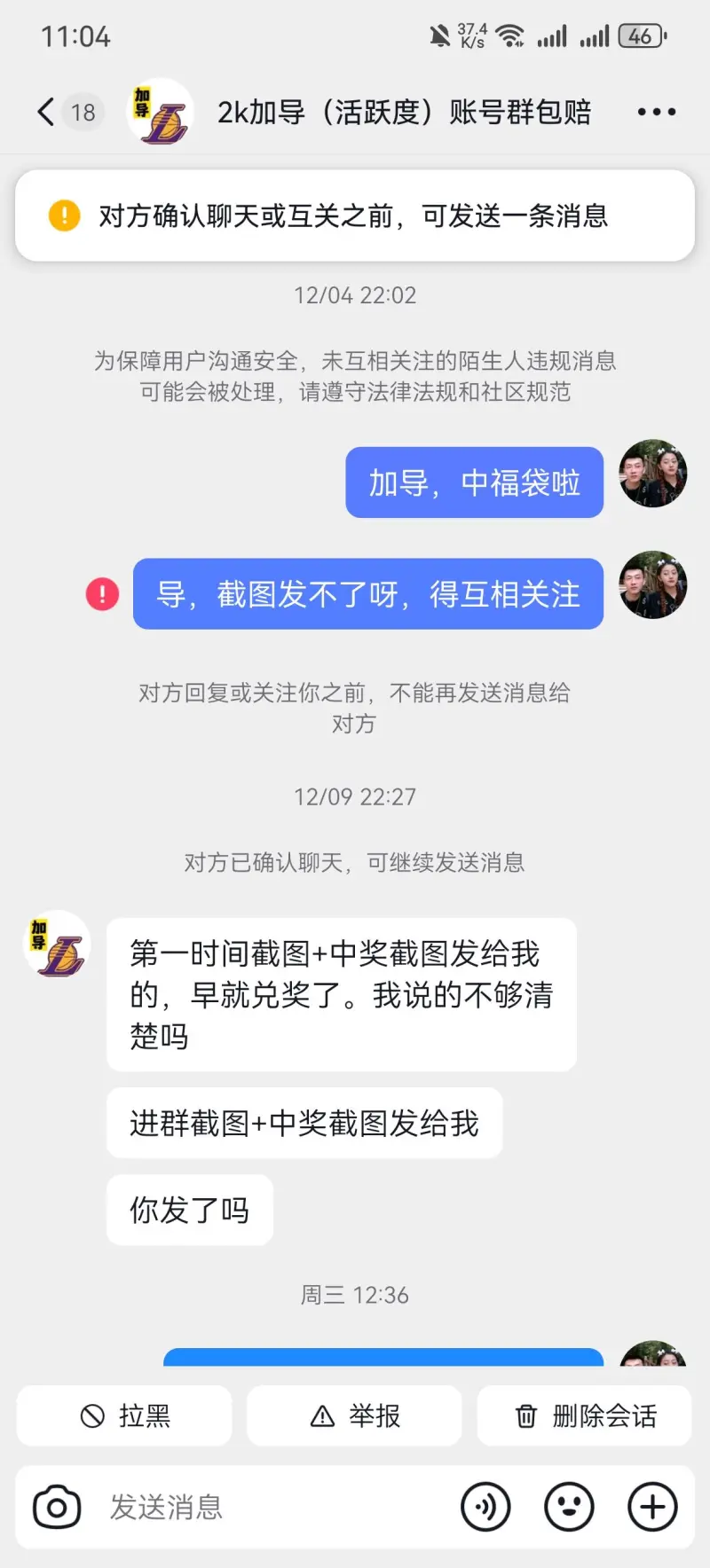Open the plus attachments menu
The image size is (710, 1568).
(652, 1507)
